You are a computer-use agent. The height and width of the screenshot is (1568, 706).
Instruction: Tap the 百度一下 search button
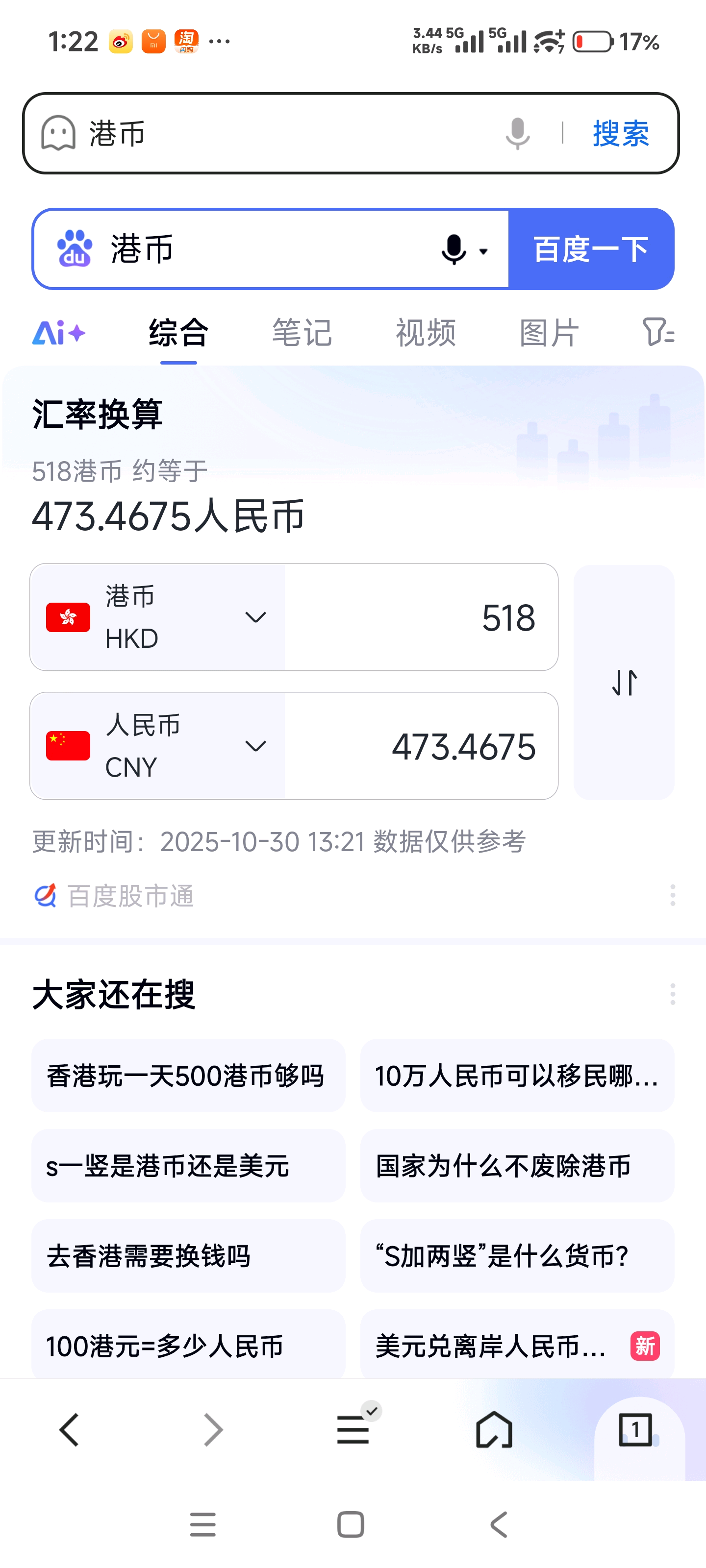click(591, 249)
